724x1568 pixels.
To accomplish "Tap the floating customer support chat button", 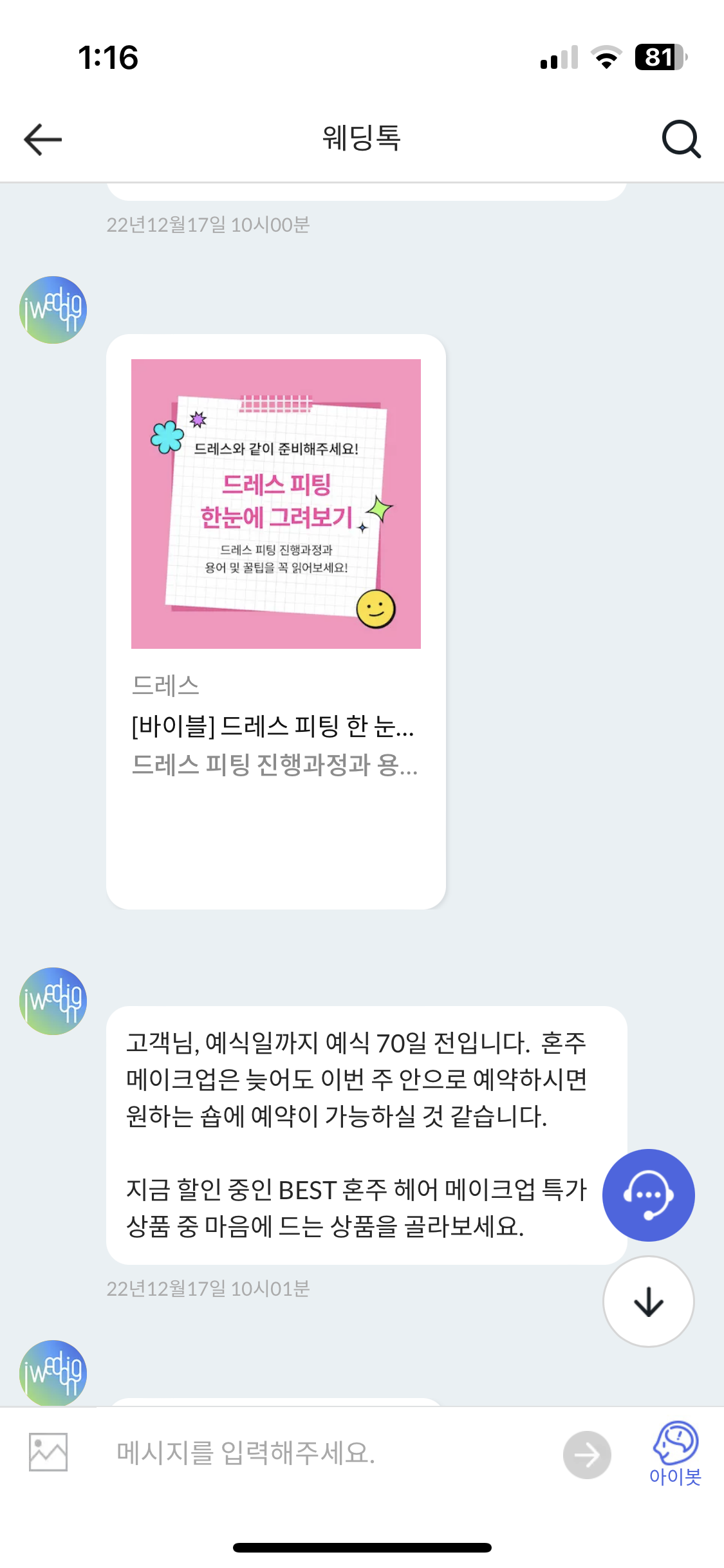I will click(x=648, y=1195).
